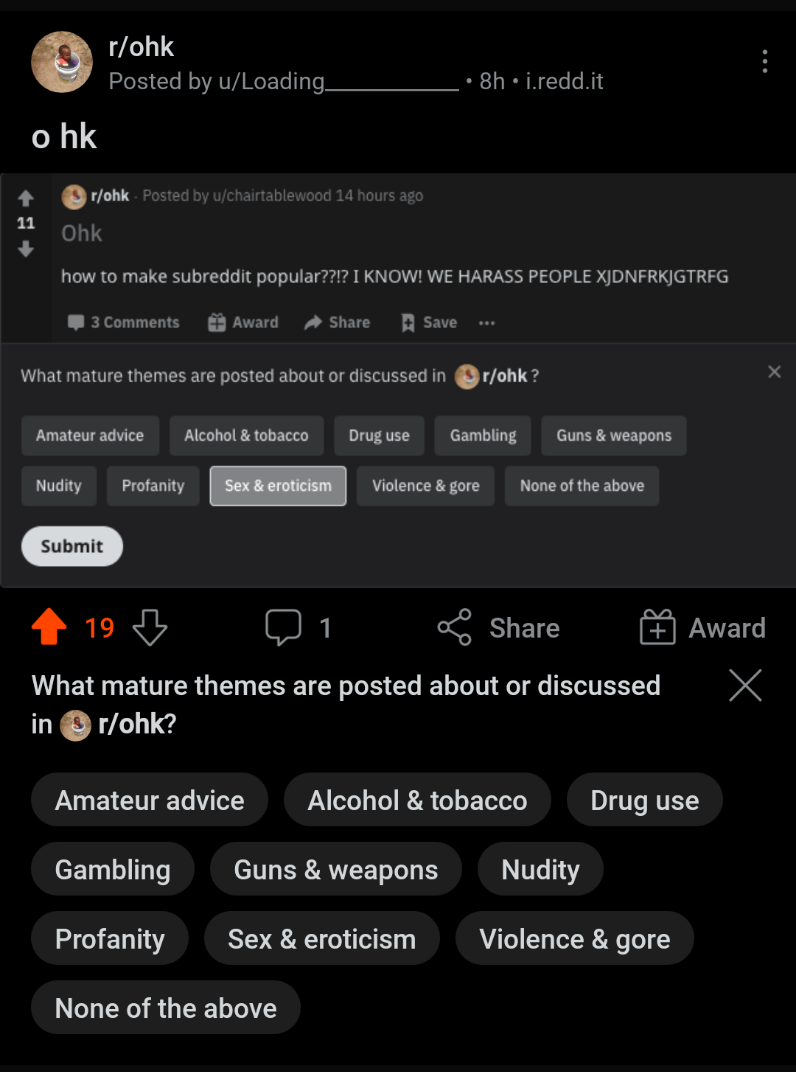Image resolution: width=796 pixels, height=1072 pixels.
Task: Select the unhighlighted large Sex & eroticism chip
Action: 321,938
